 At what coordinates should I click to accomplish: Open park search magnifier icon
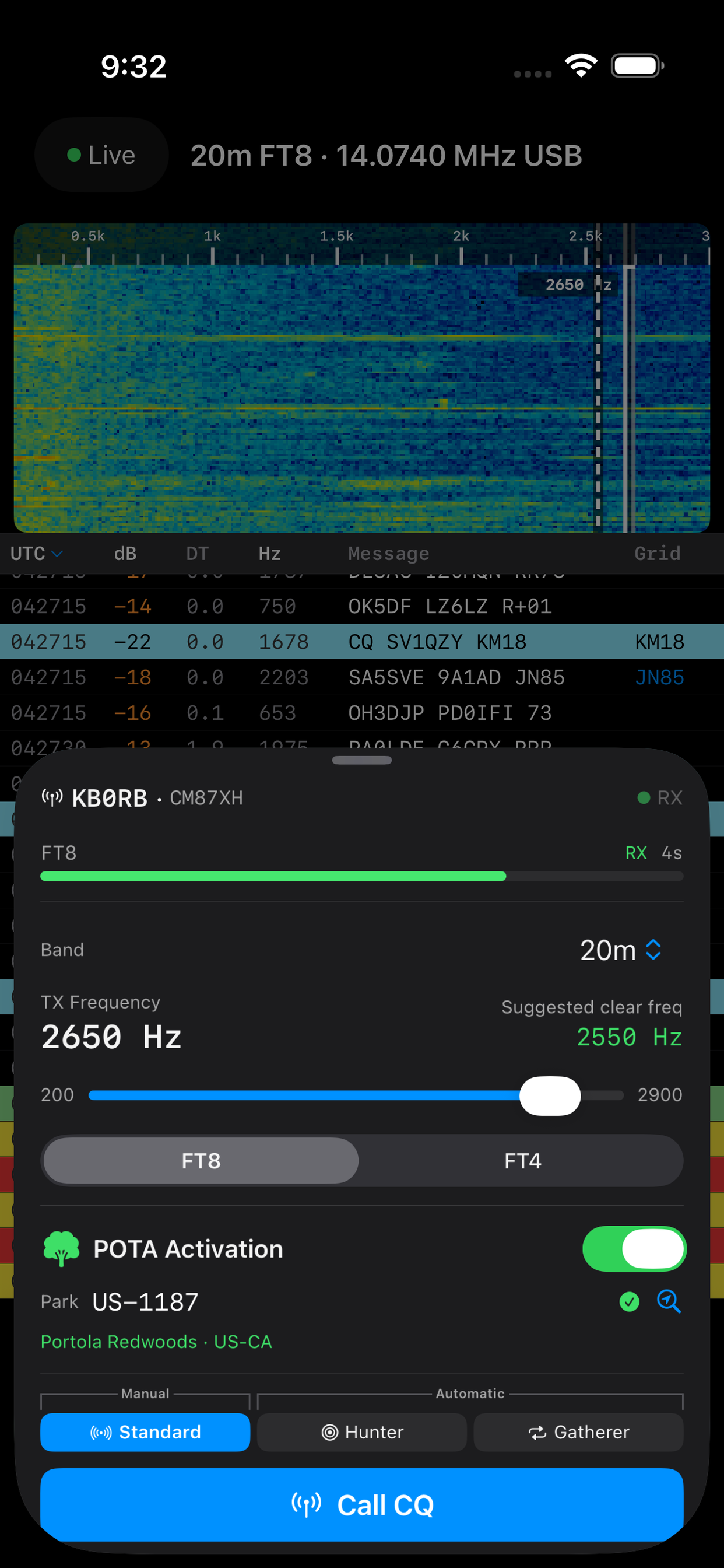[669, 1301]
